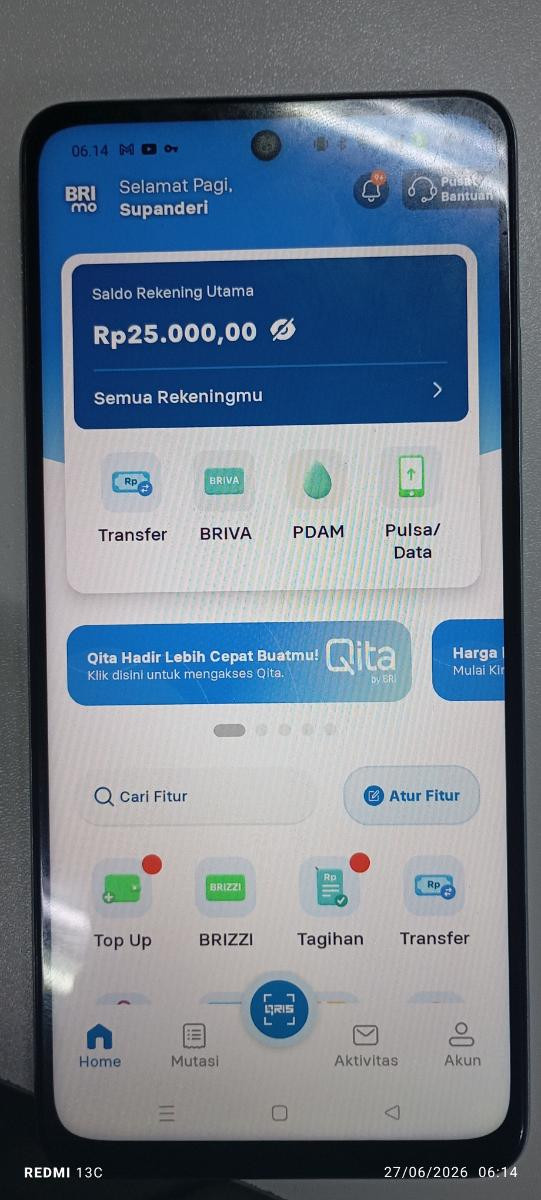Select PDAM water bill shortcut
This screenshot has width=541, height=1200.
point(318,497)
